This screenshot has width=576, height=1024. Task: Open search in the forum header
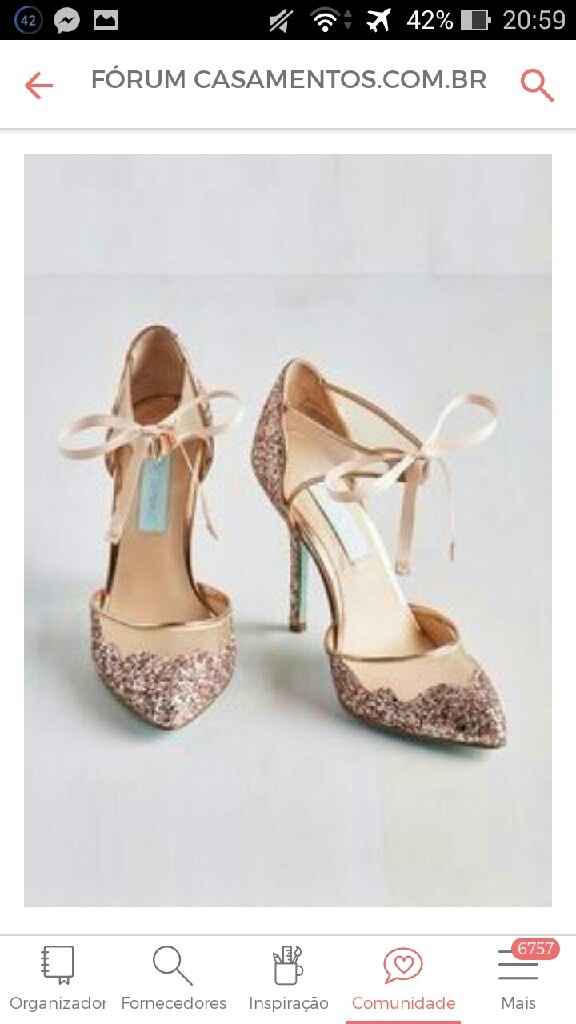(537, 86)
